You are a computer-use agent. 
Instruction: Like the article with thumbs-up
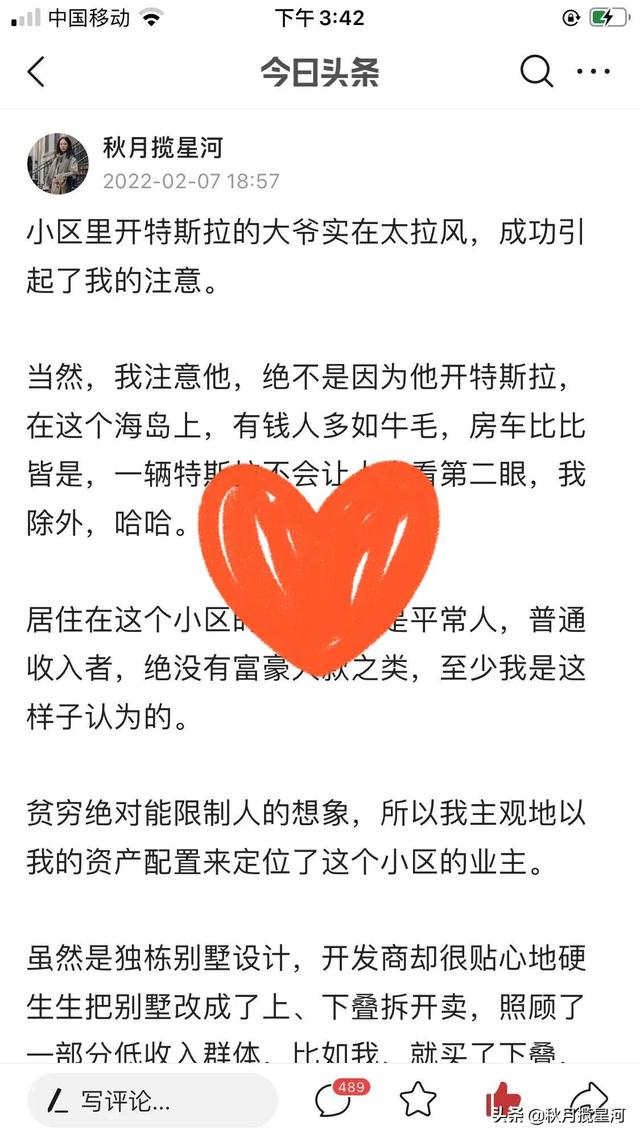[x=504, y=1098]
